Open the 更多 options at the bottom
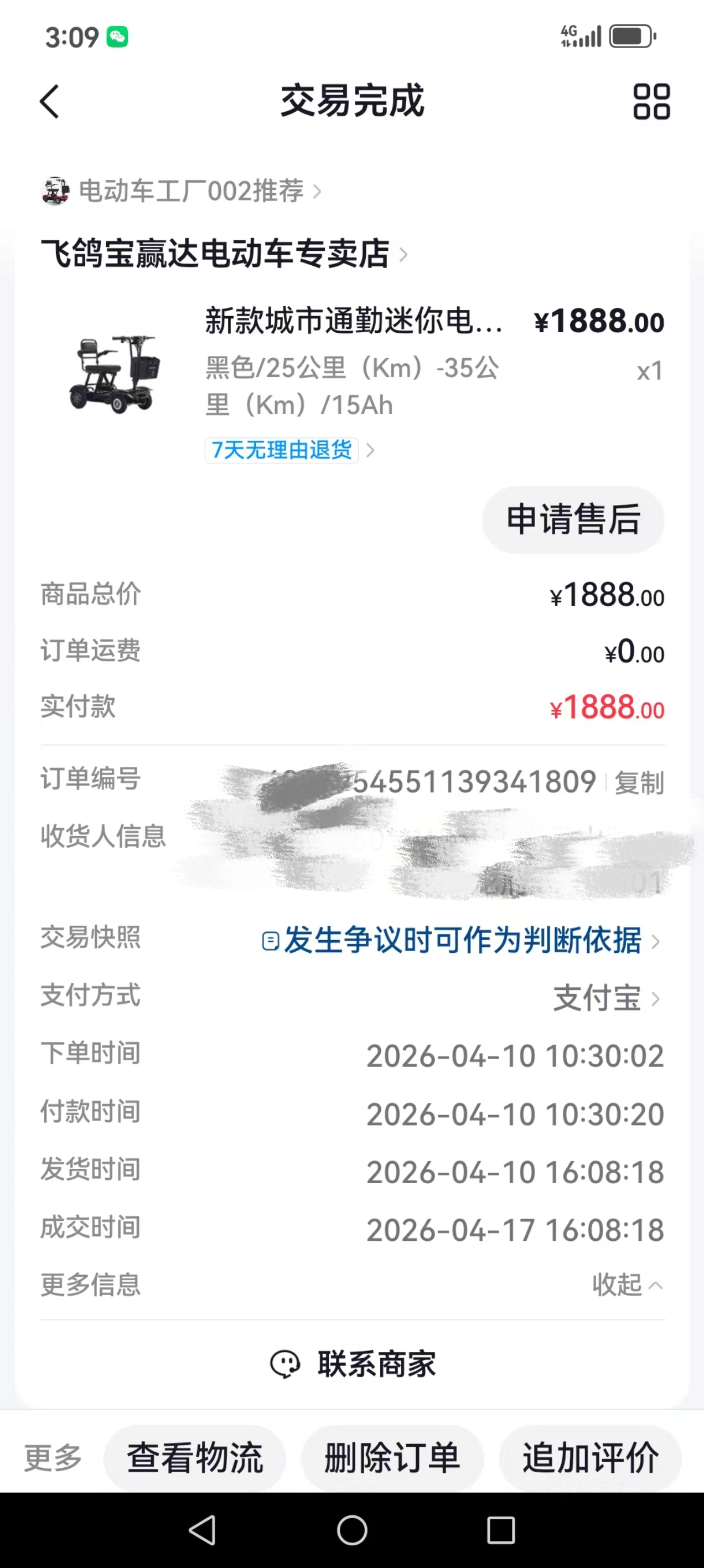This screenshot has height=1568, width=704. tap(53, 1458)
